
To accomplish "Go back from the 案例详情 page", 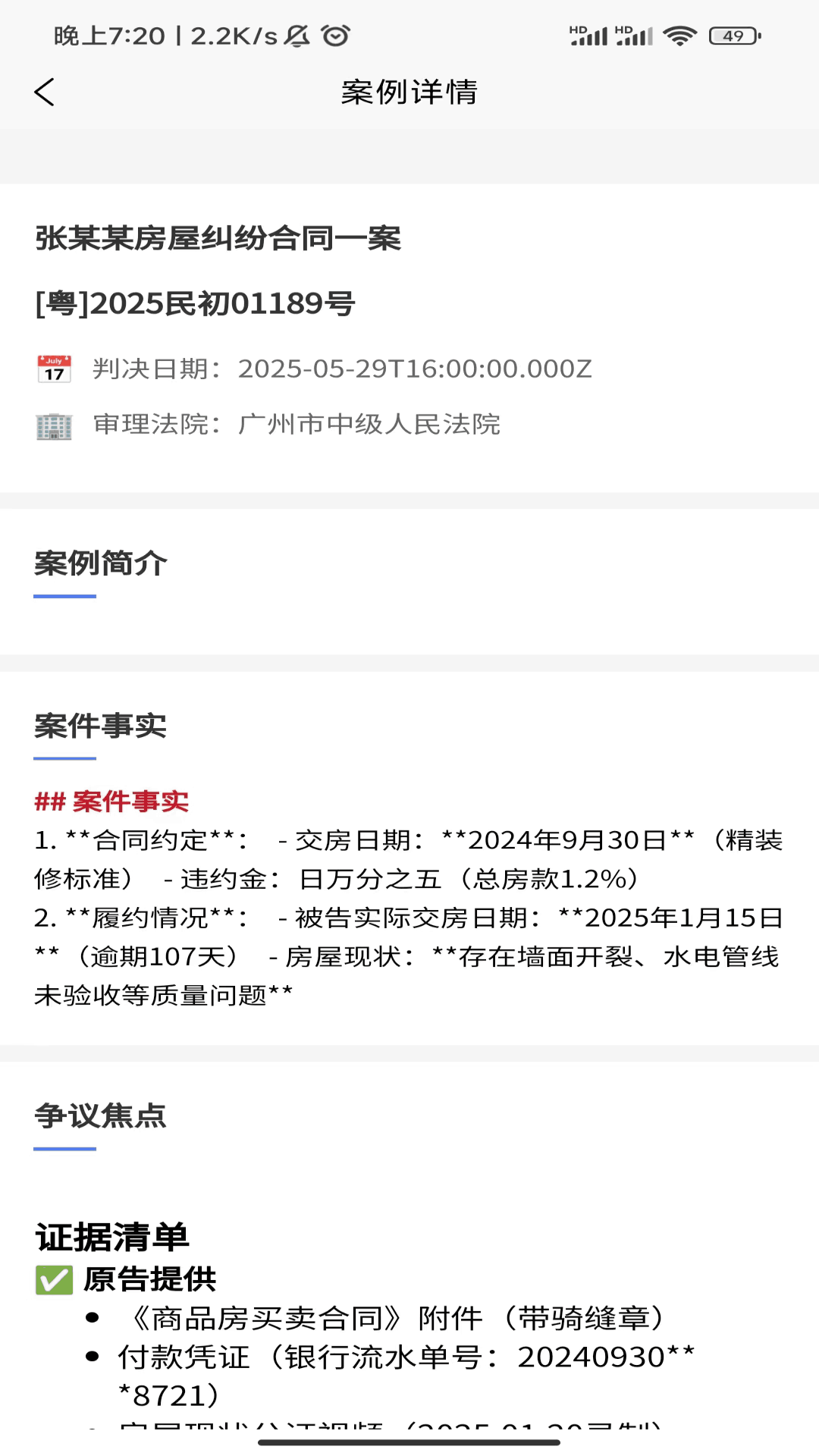I will (x=45, y=93).
